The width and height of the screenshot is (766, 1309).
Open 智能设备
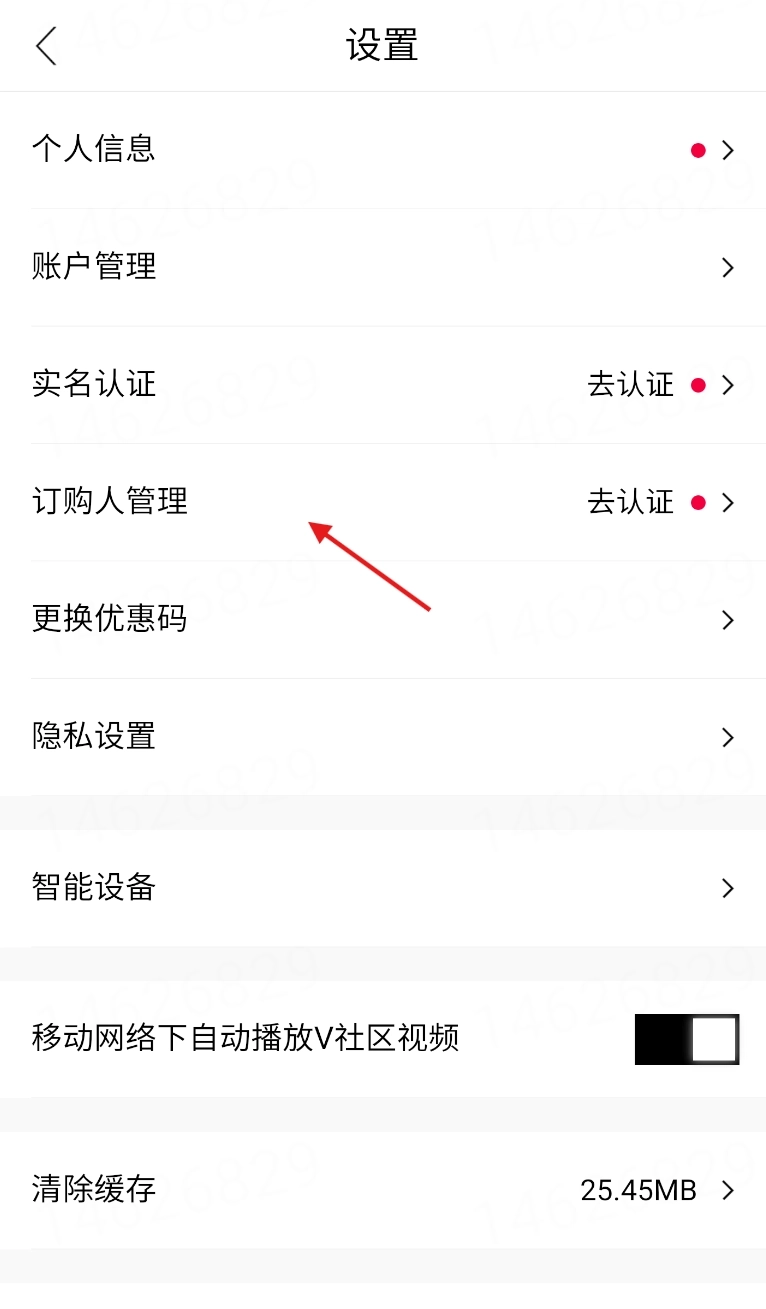point(383,888)
